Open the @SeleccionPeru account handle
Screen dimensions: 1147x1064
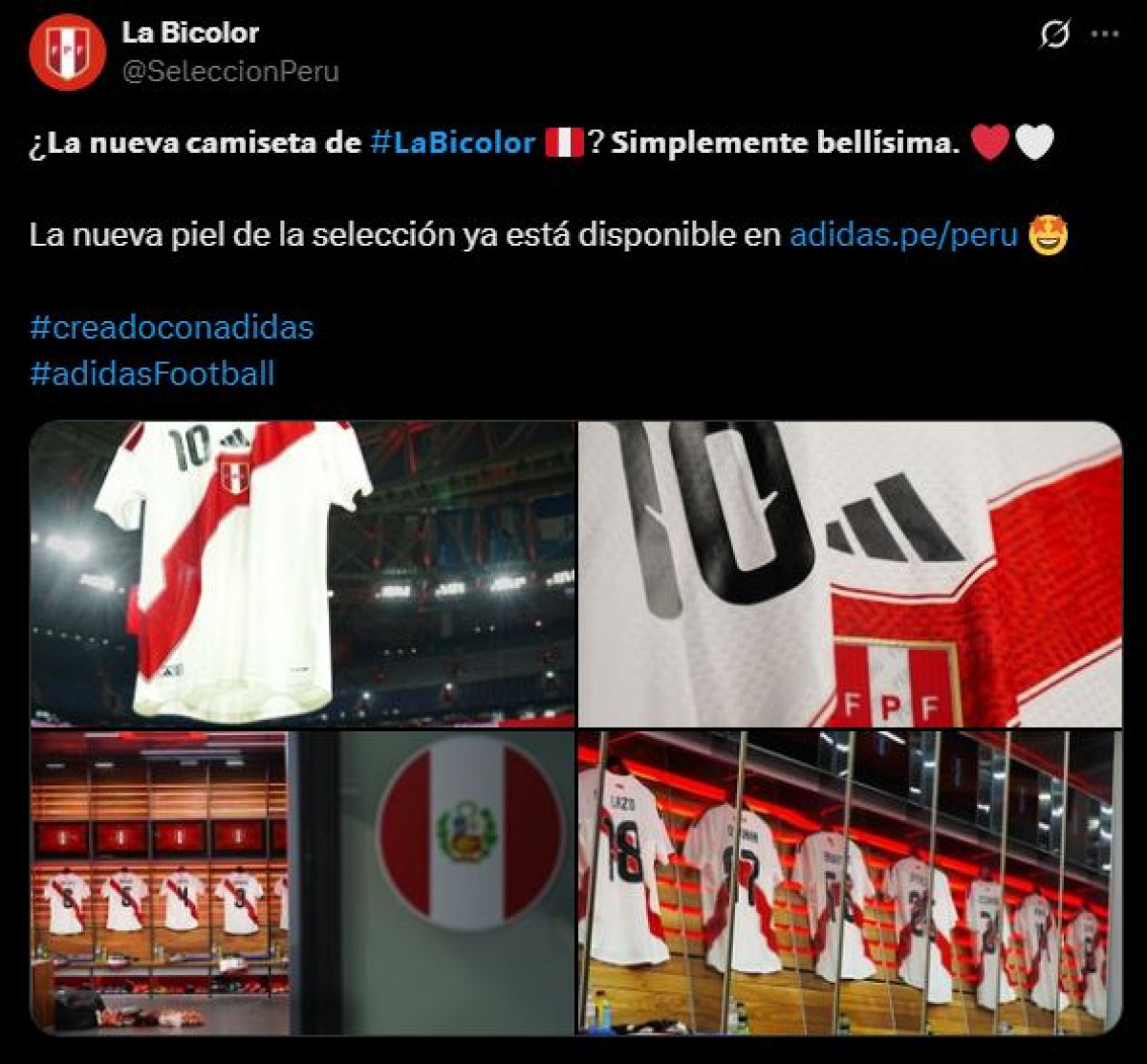click(230, 72)
